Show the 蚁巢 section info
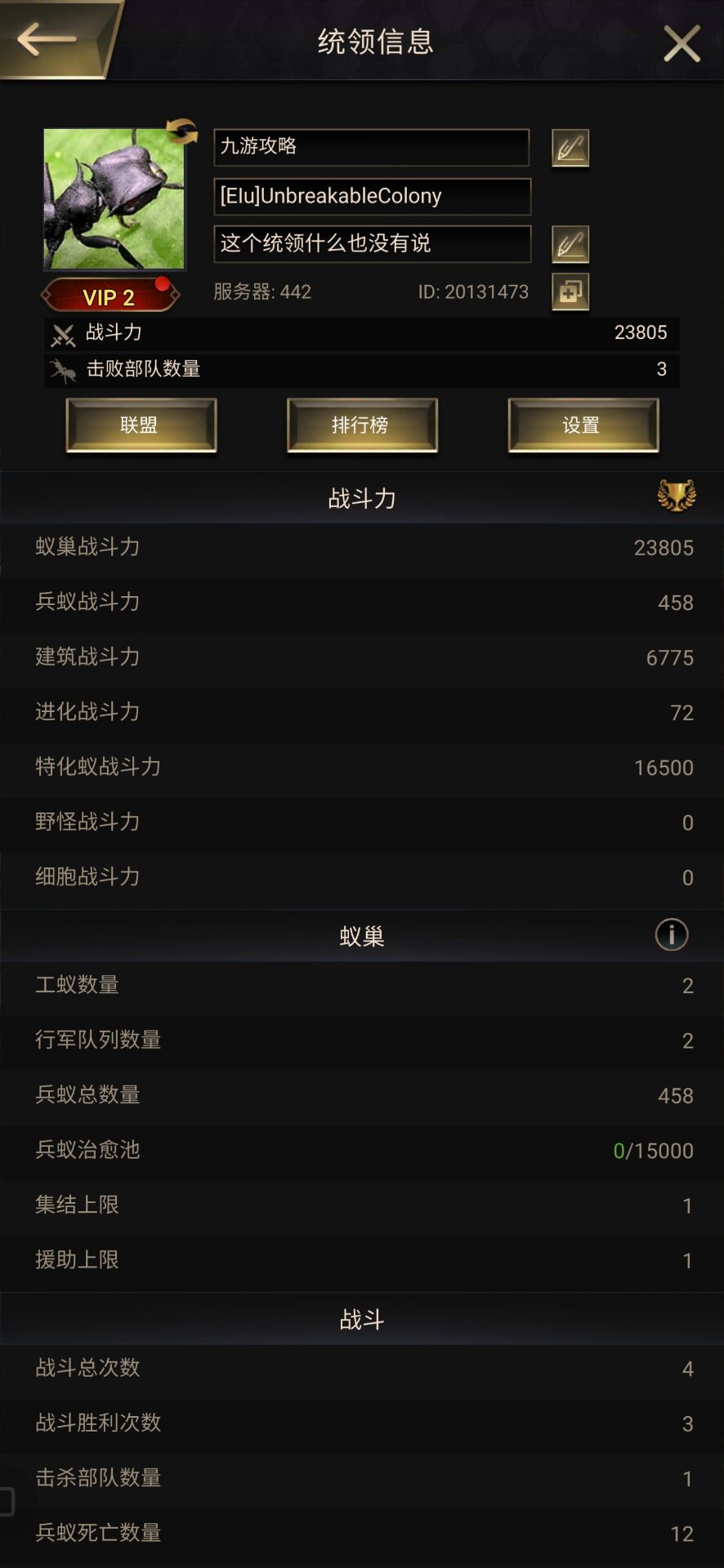 click(x=671, y=934)
